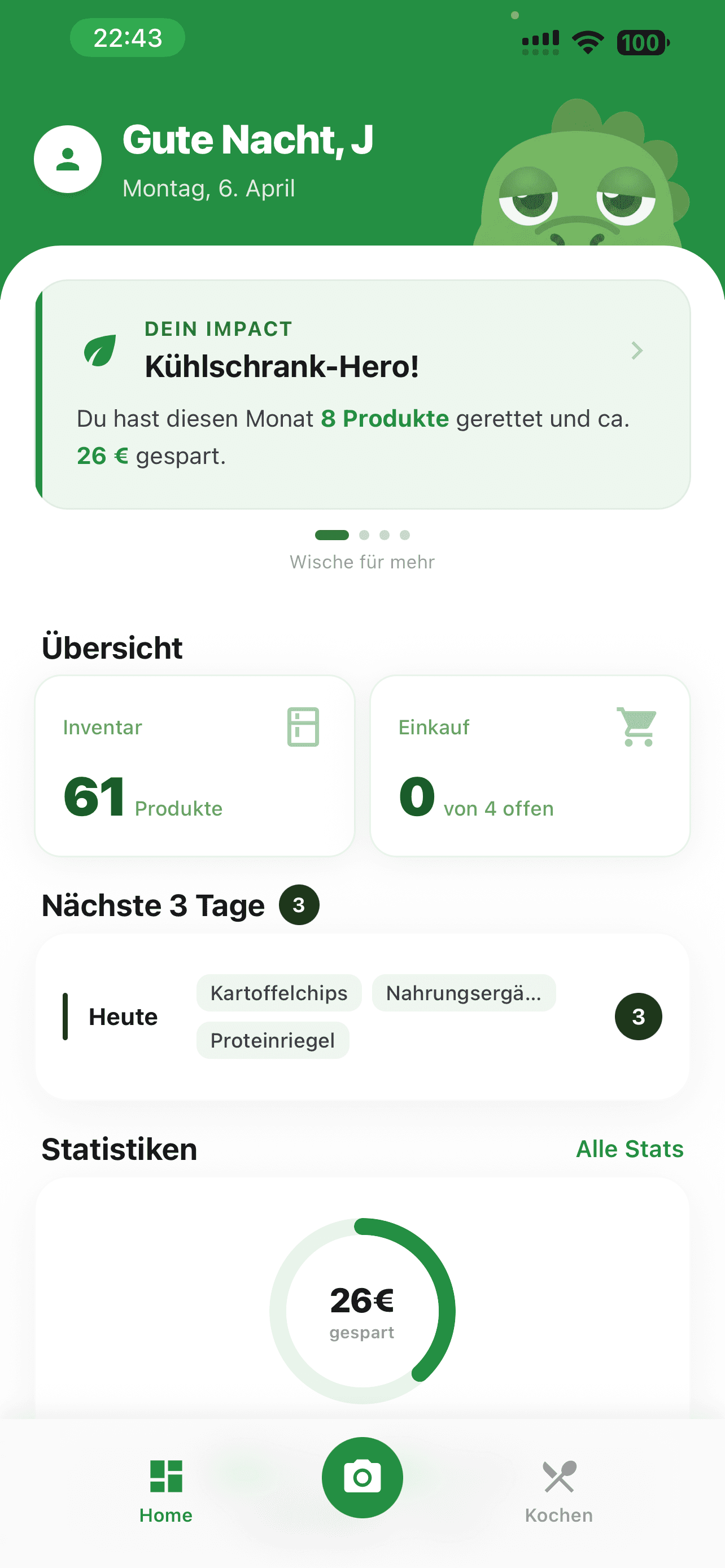View Alle Stats
725x1568 pixels.
tap(630, 1149)
